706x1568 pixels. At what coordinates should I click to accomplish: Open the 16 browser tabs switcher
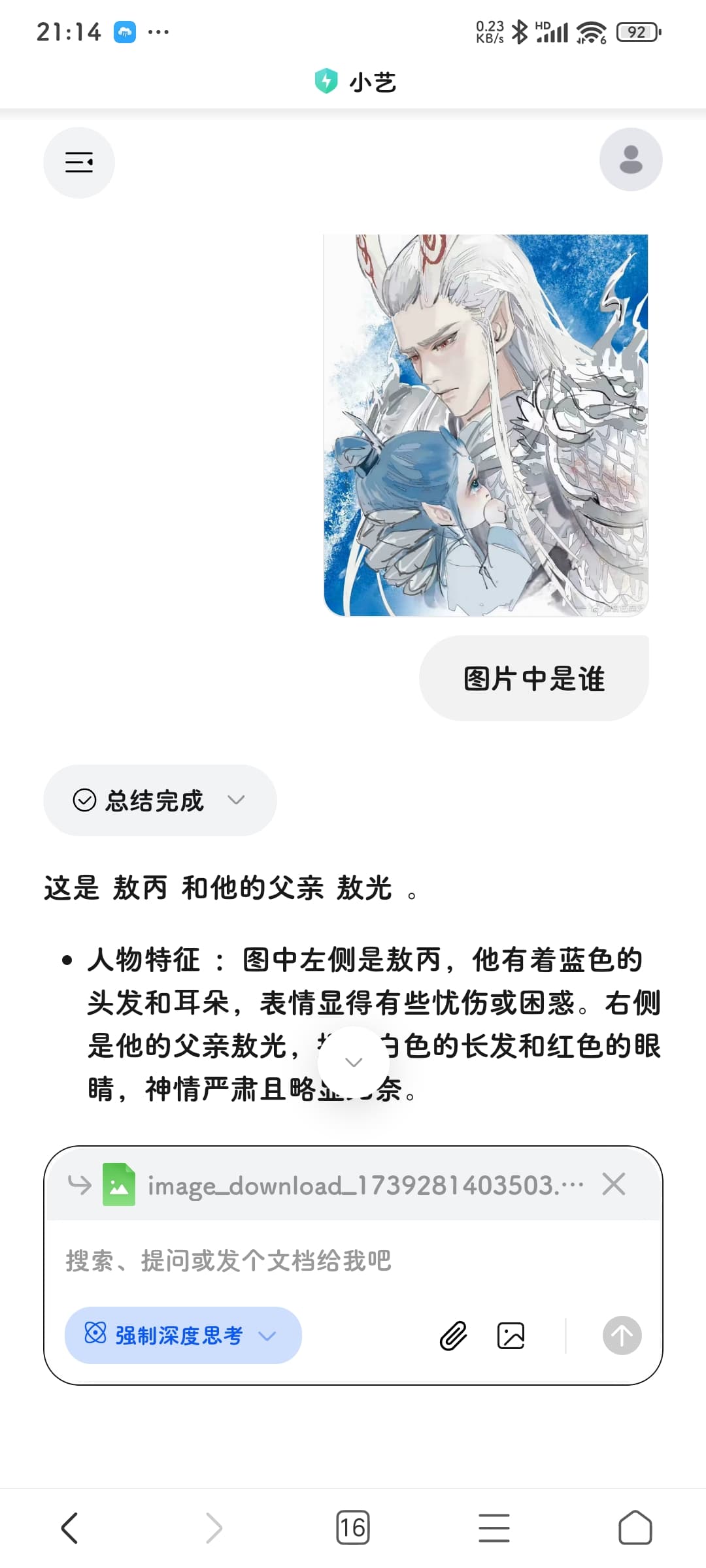[x=353, y=1527]
